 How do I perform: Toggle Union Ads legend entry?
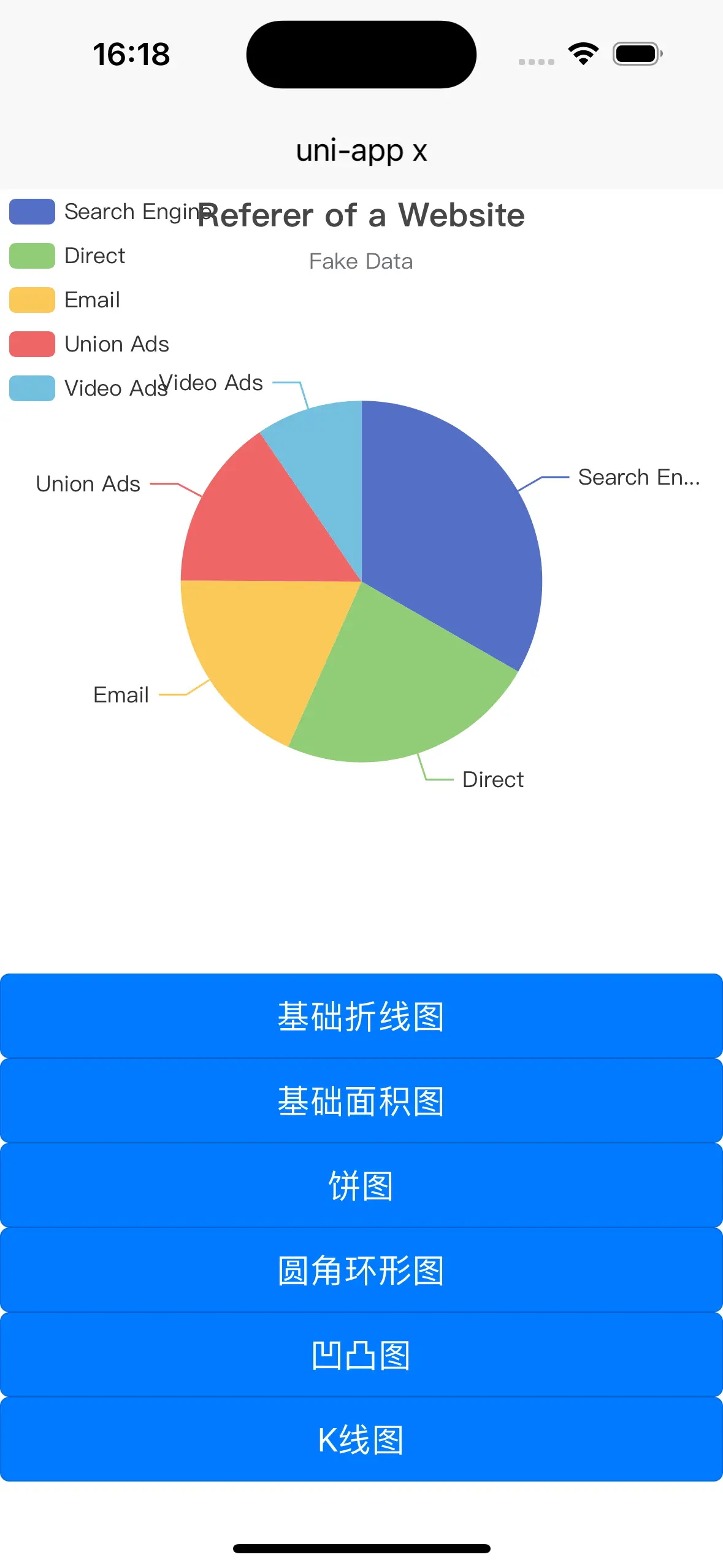pyautogui.click(x=89, y=344)
